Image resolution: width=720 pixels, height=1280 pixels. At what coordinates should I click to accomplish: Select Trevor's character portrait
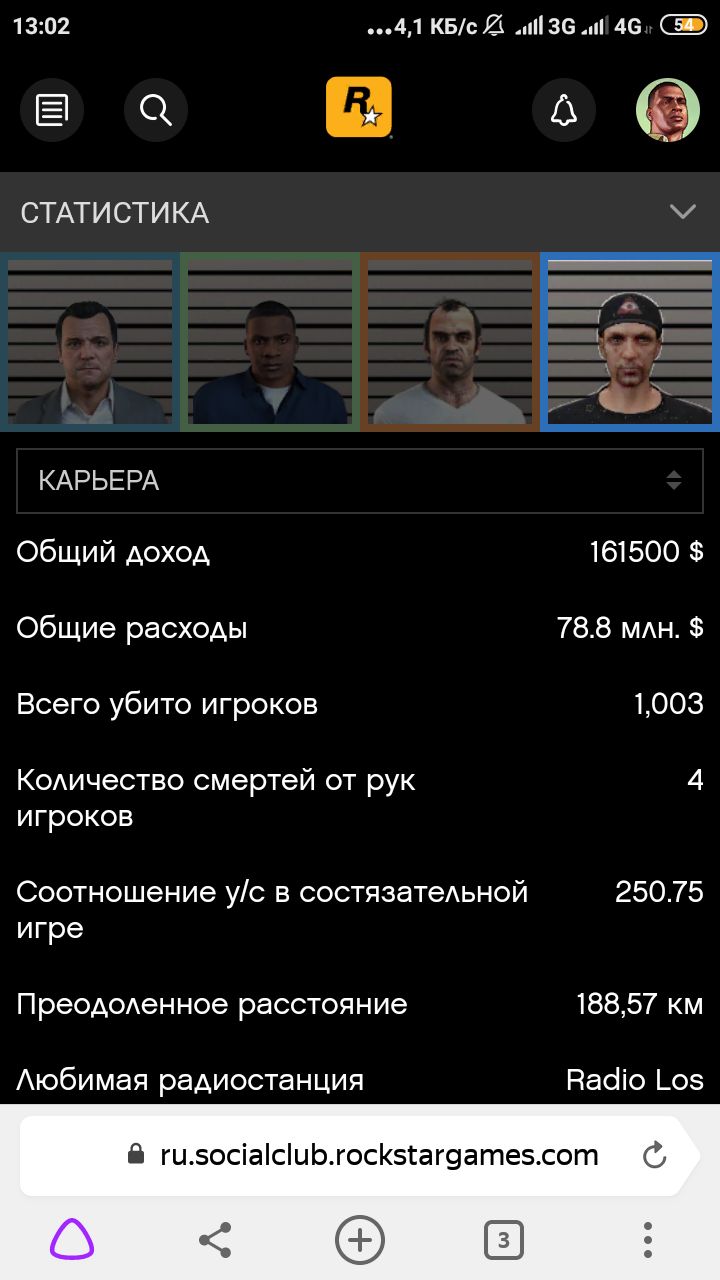coord(450,342)
